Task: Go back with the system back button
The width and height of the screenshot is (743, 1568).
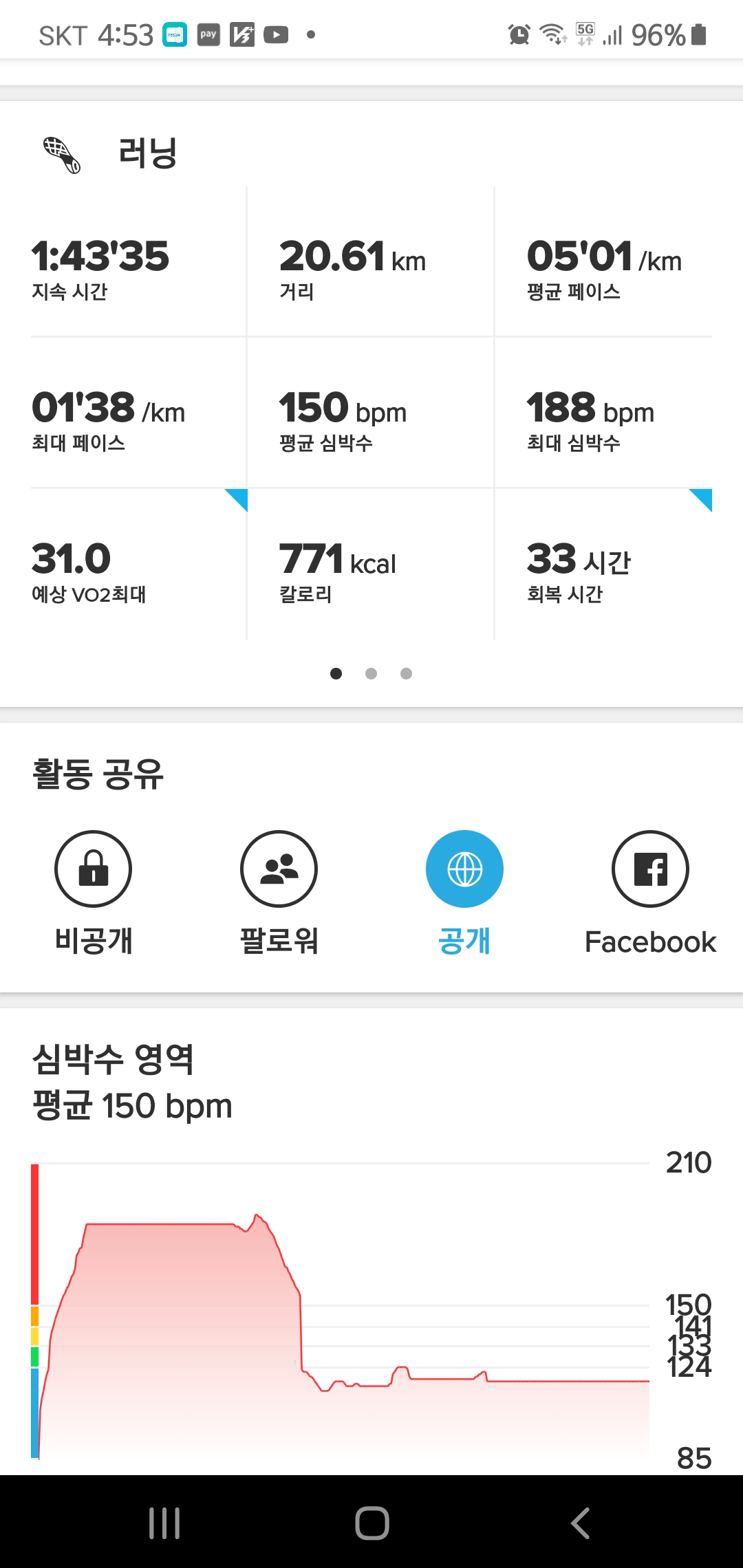Action: [580, 1523]
